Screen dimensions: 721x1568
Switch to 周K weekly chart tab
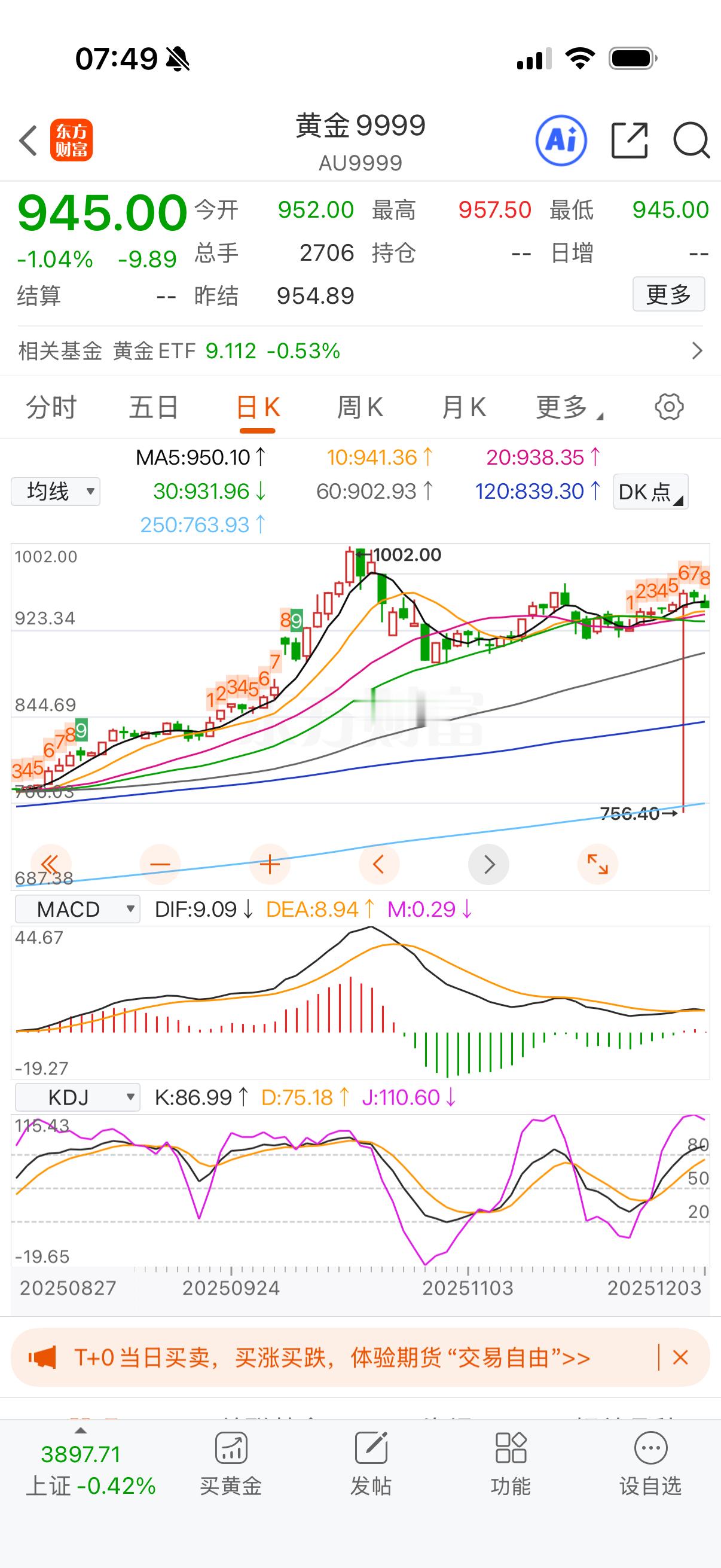[x=360, y=407]
